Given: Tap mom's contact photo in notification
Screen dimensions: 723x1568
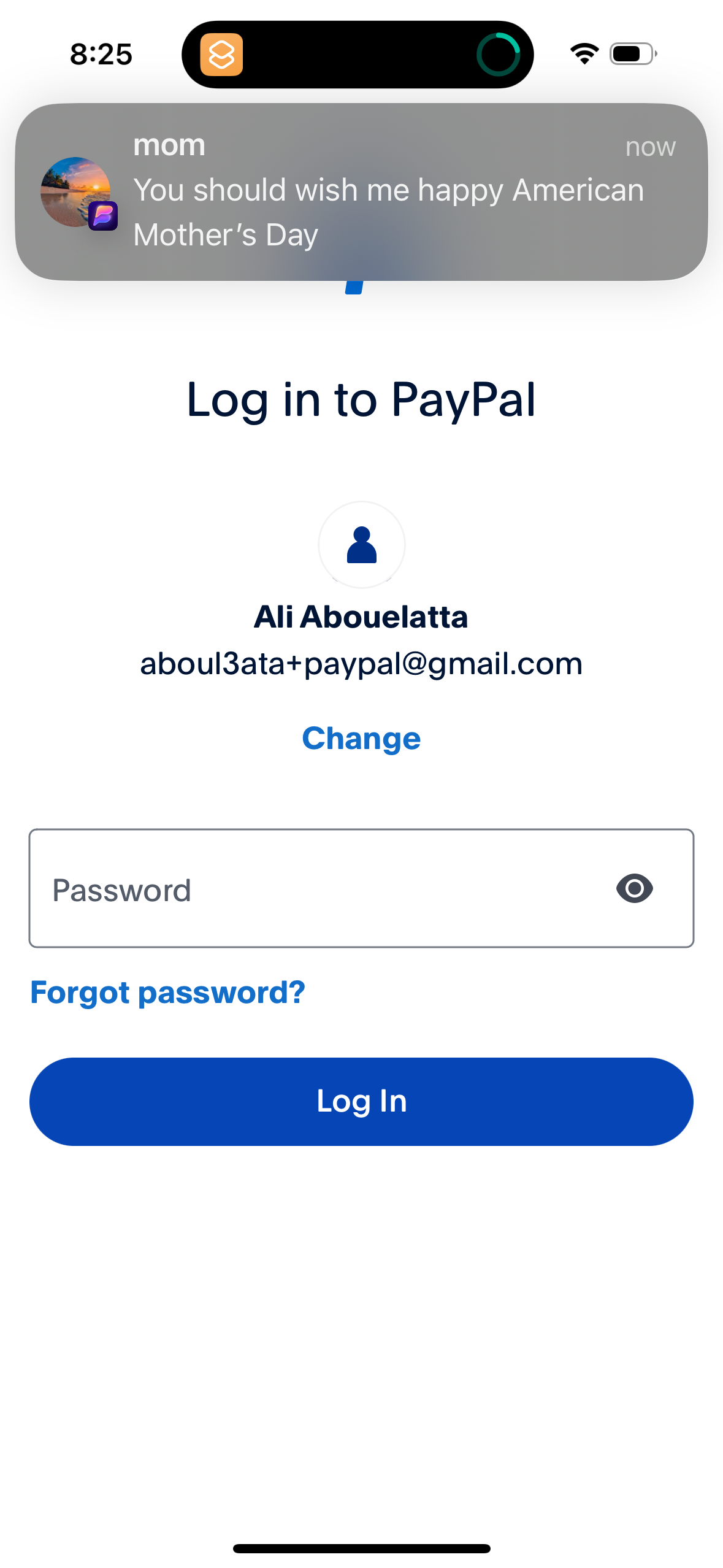Looking at the screenshot, I should click(x=75, y=191).
